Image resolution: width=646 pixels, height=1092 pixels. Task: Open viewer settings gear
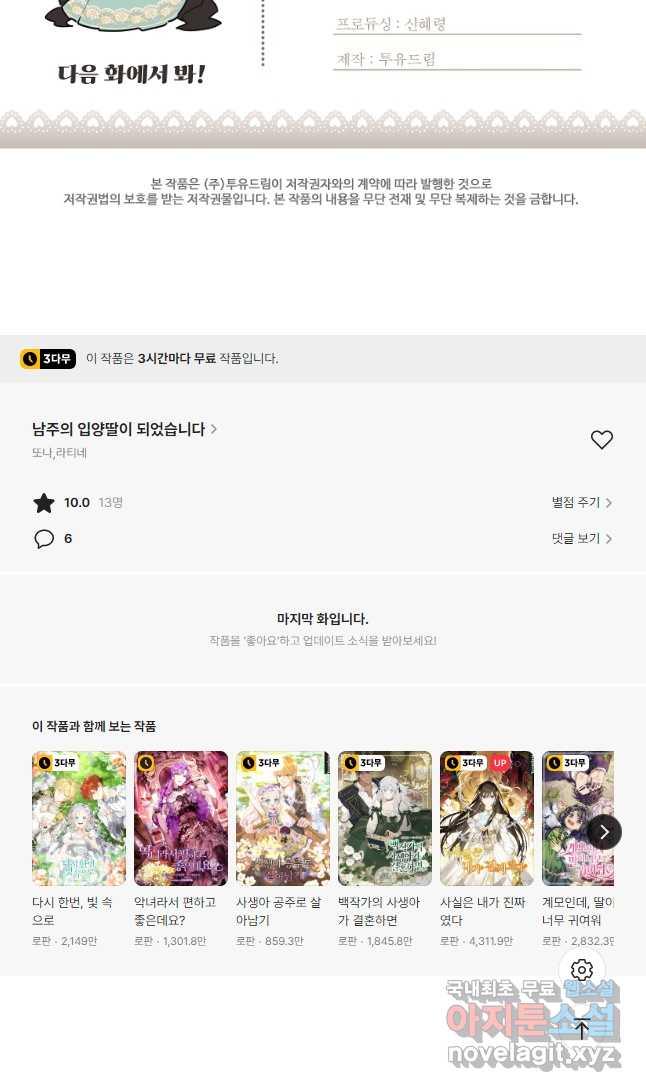pos(582,970)
